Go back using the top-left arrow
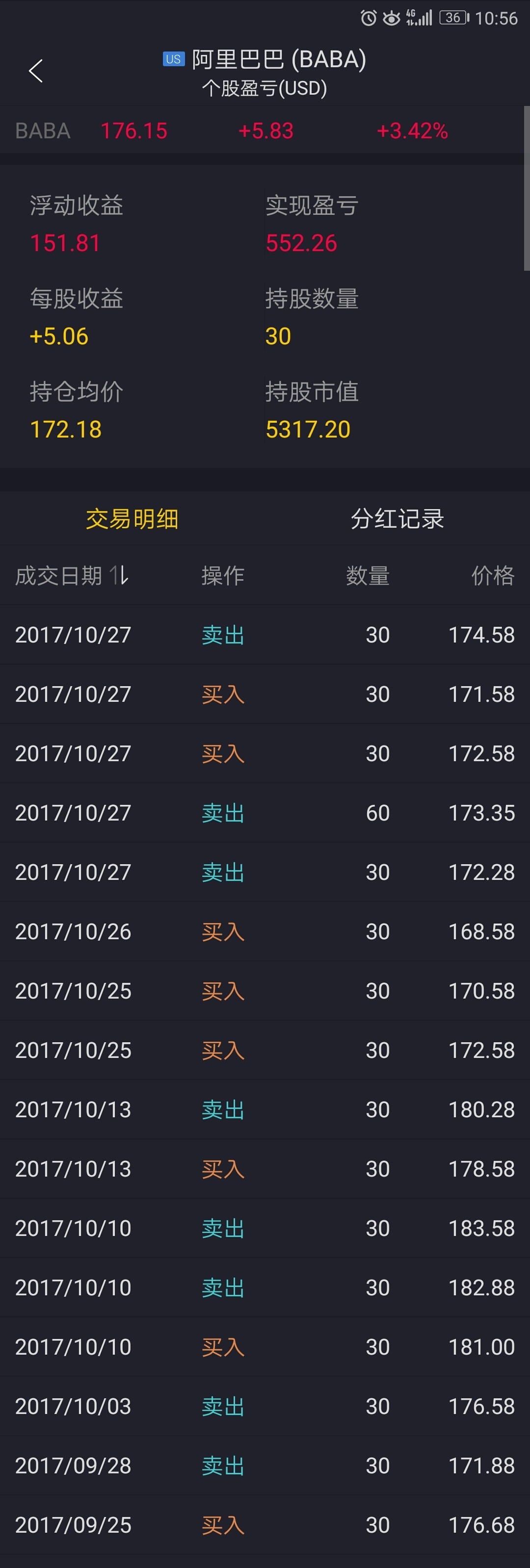The width and height of the screenshot is (530, 1568). point(36,71)
